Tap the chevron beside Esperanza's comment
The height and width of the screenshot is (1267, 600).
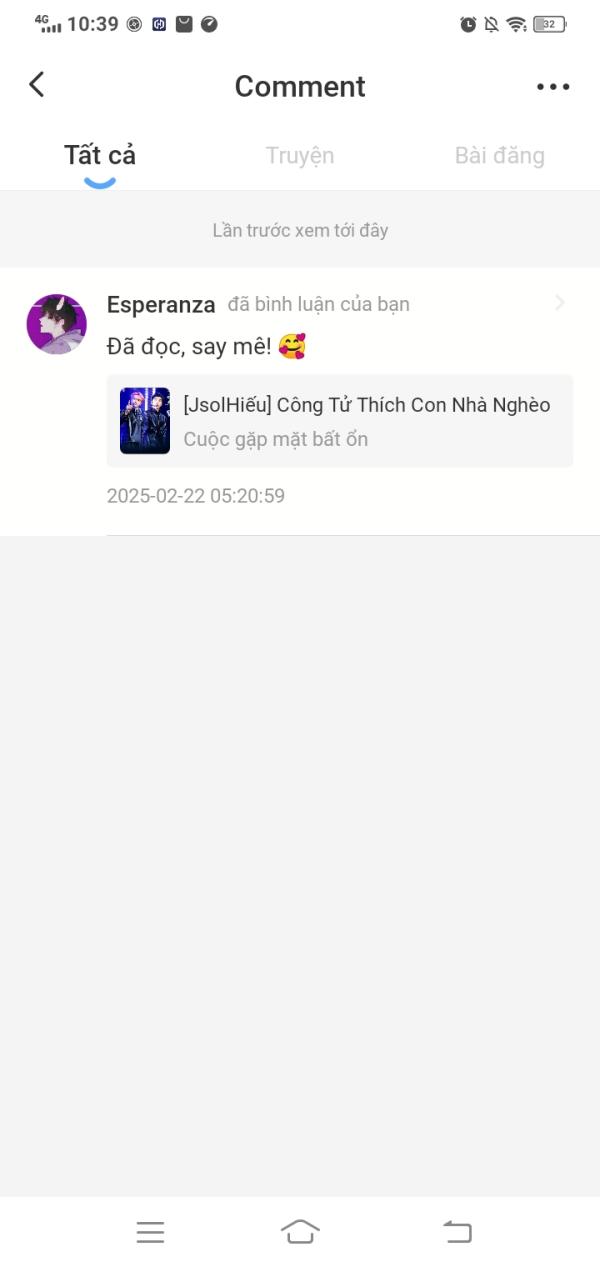tap(559, 303)
